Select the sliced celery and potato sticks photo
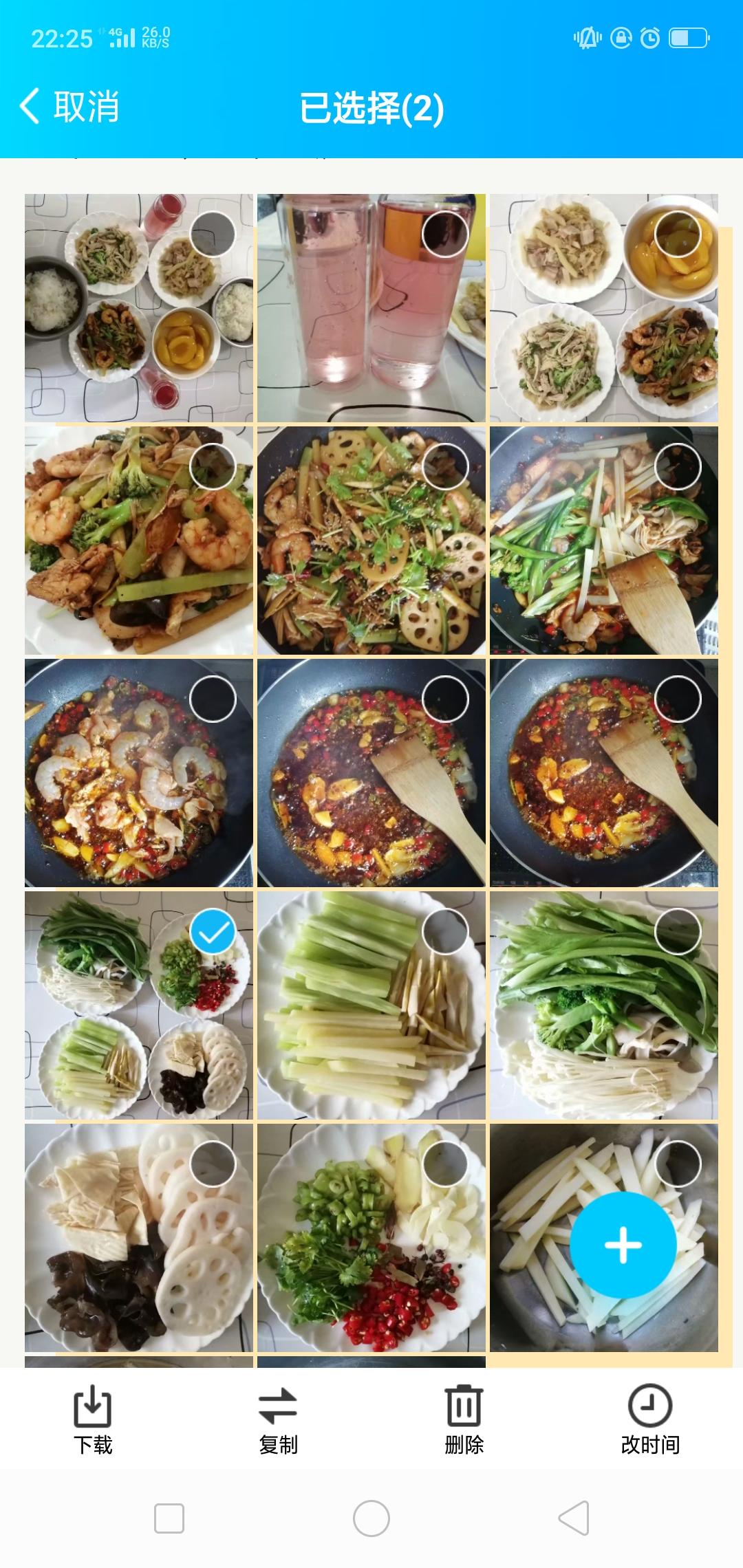 click(x=445, y=931)
